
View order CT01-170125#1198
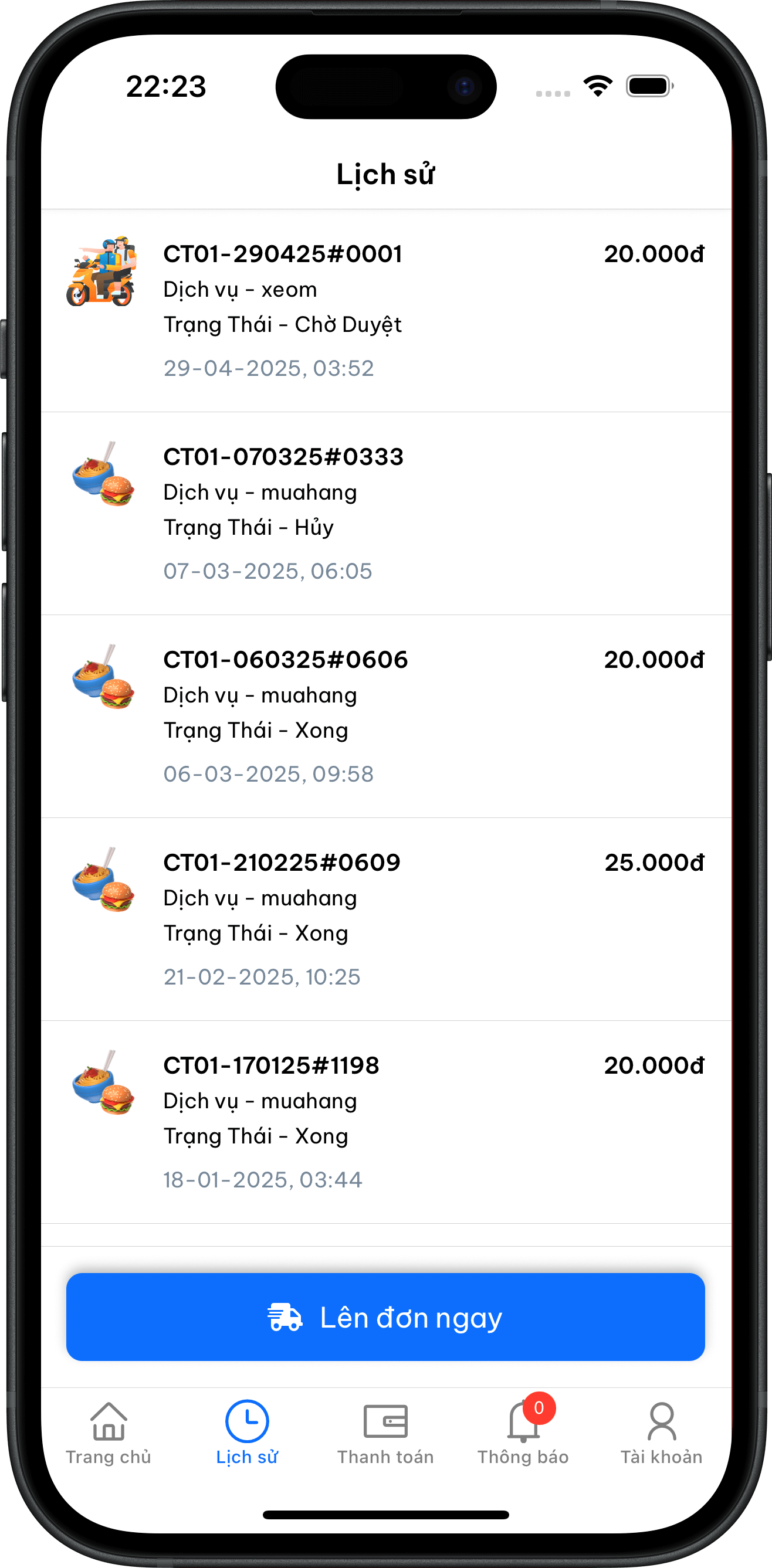click(x=386, y=1121)
